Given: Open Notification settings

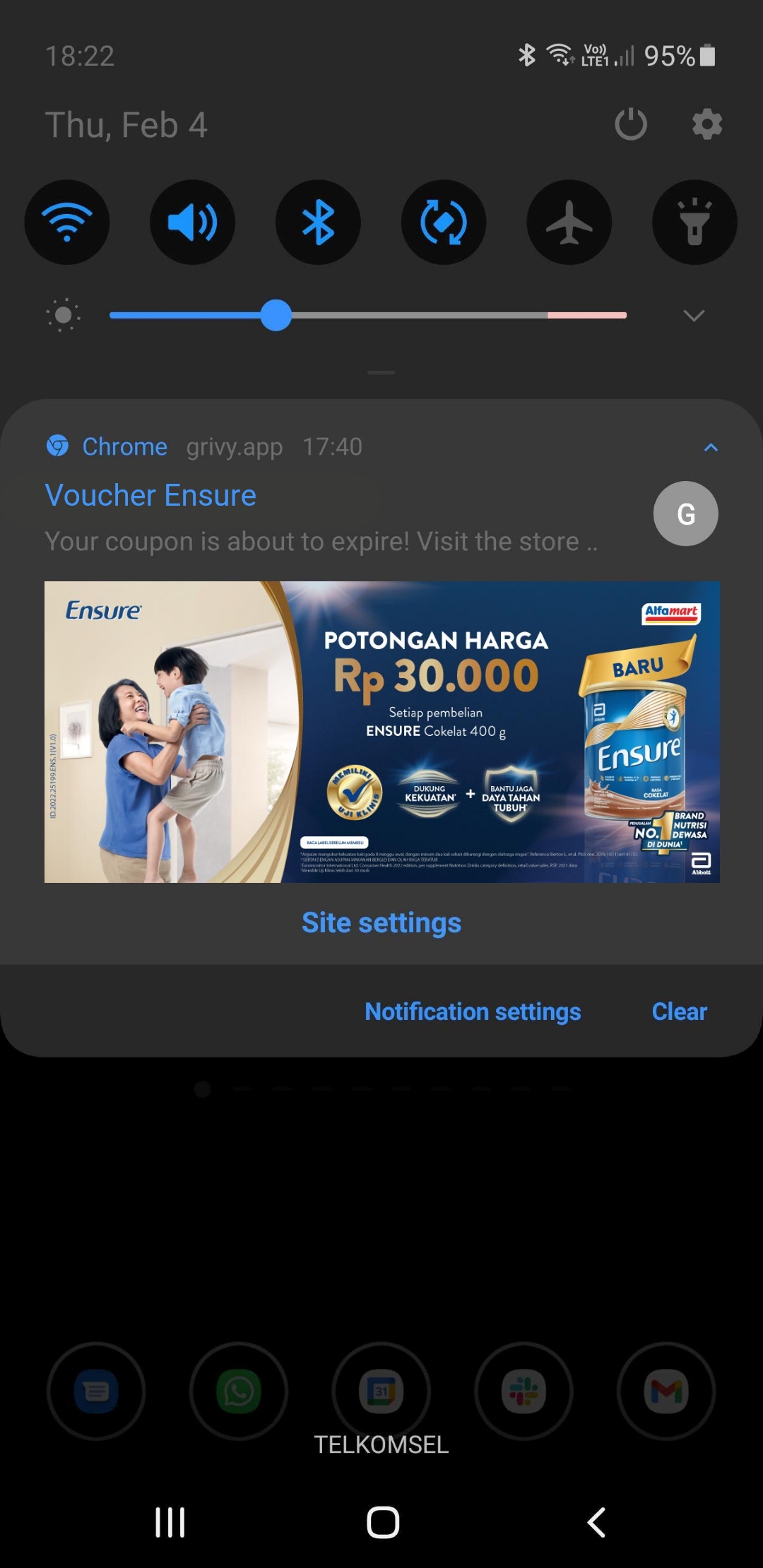Looking at the screenshot, I should click(473, 1011).
